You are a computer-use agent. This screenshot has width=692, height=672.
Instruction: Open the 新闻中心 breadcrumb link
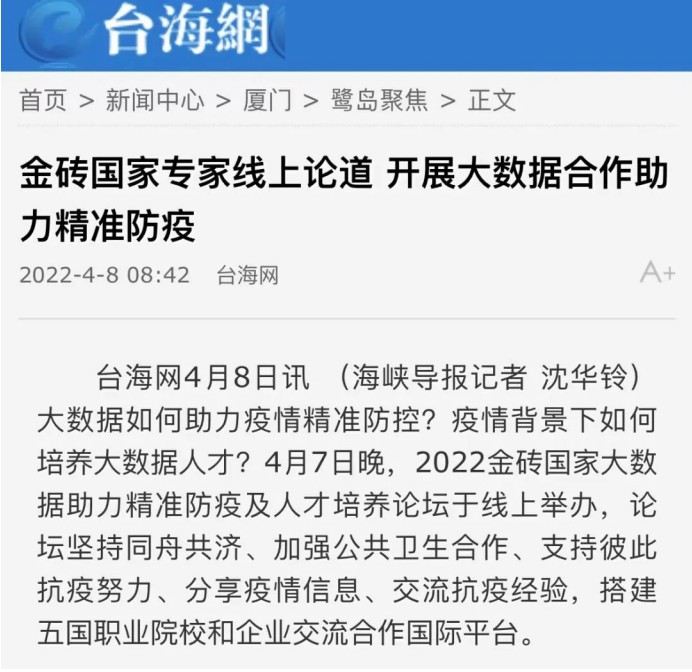[x=155, y=100]
